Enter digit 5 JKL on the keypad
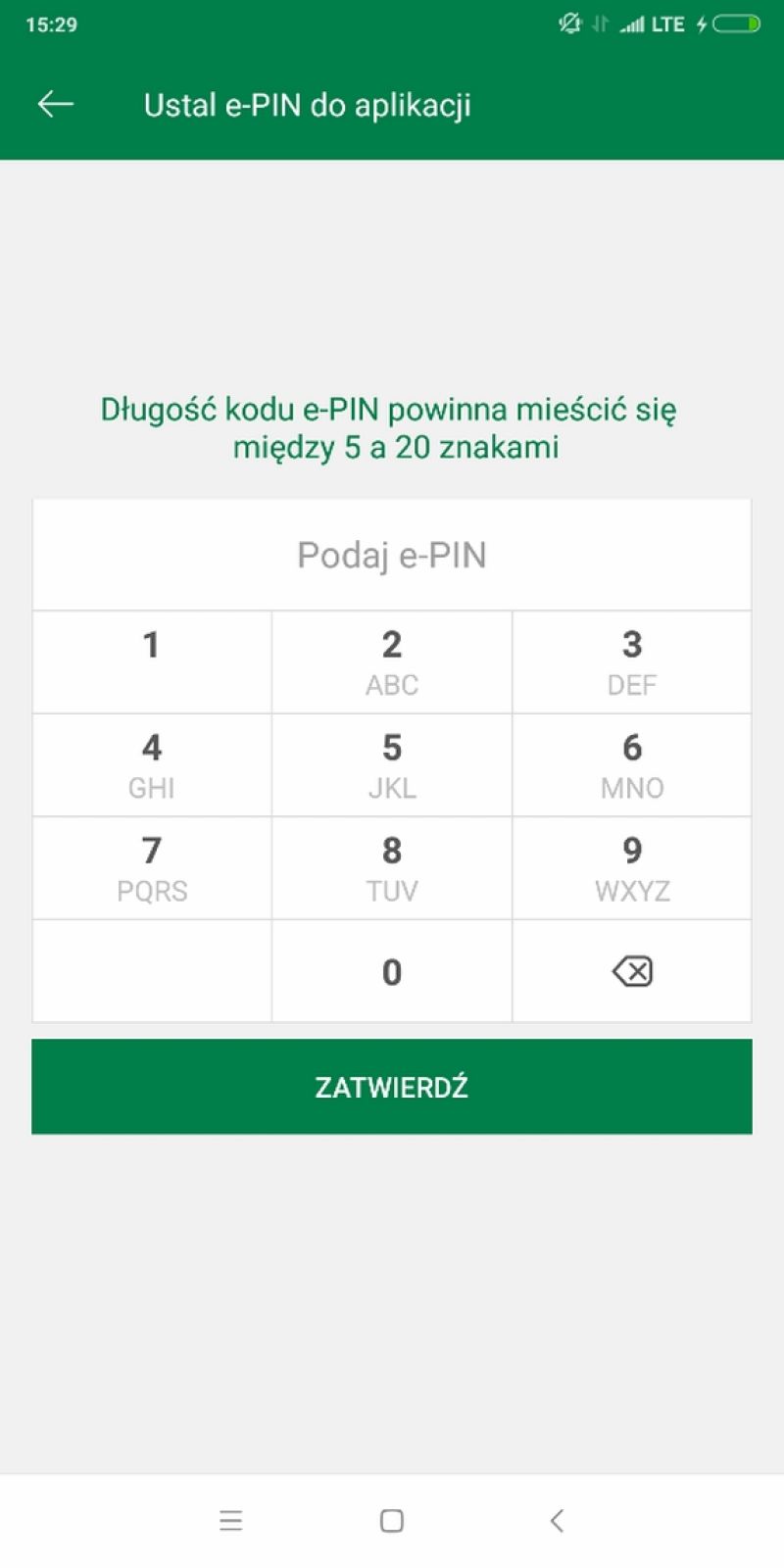This screenshot has height=1568, width=784. coord(392,765)
